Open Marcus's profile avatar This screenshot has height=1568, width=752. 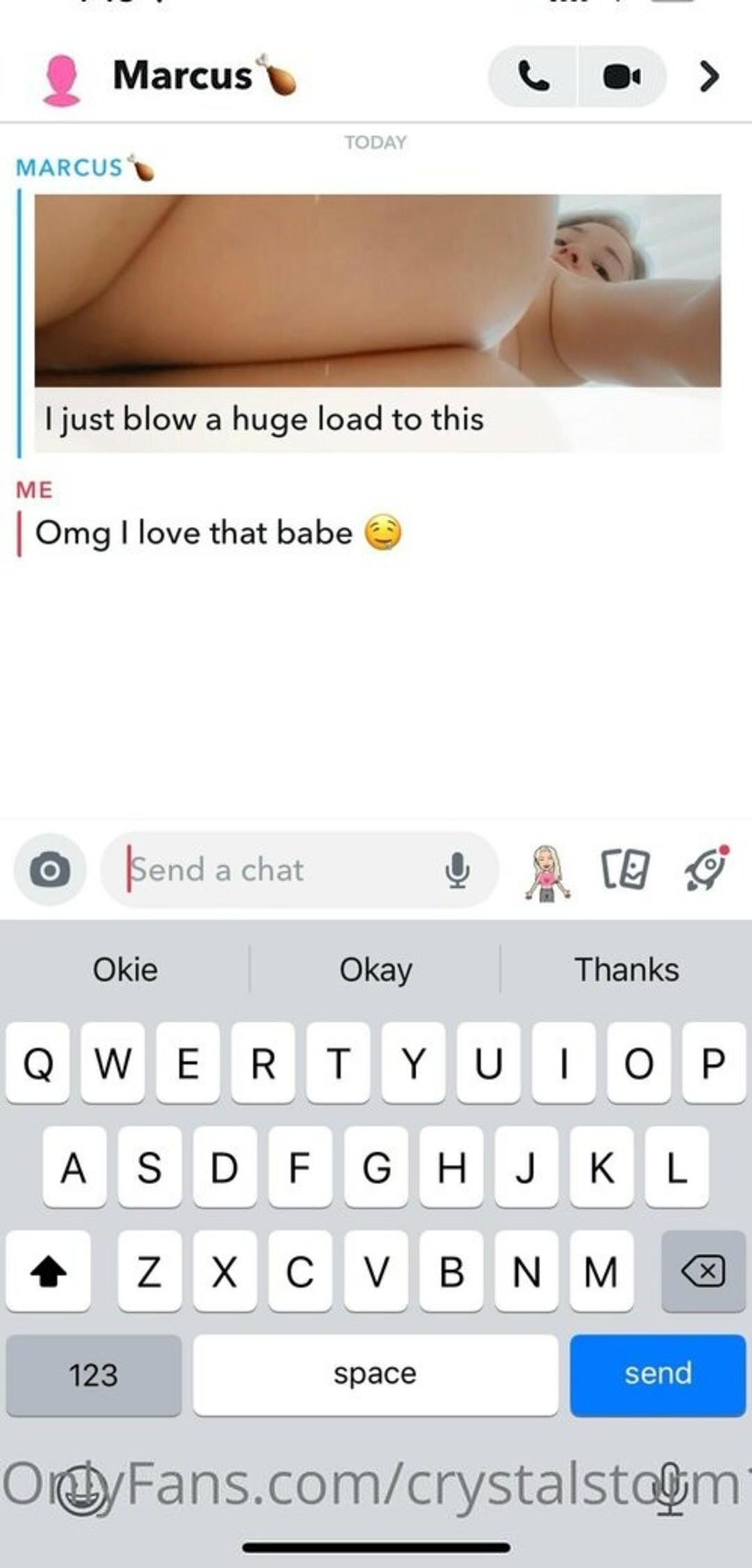61,79
